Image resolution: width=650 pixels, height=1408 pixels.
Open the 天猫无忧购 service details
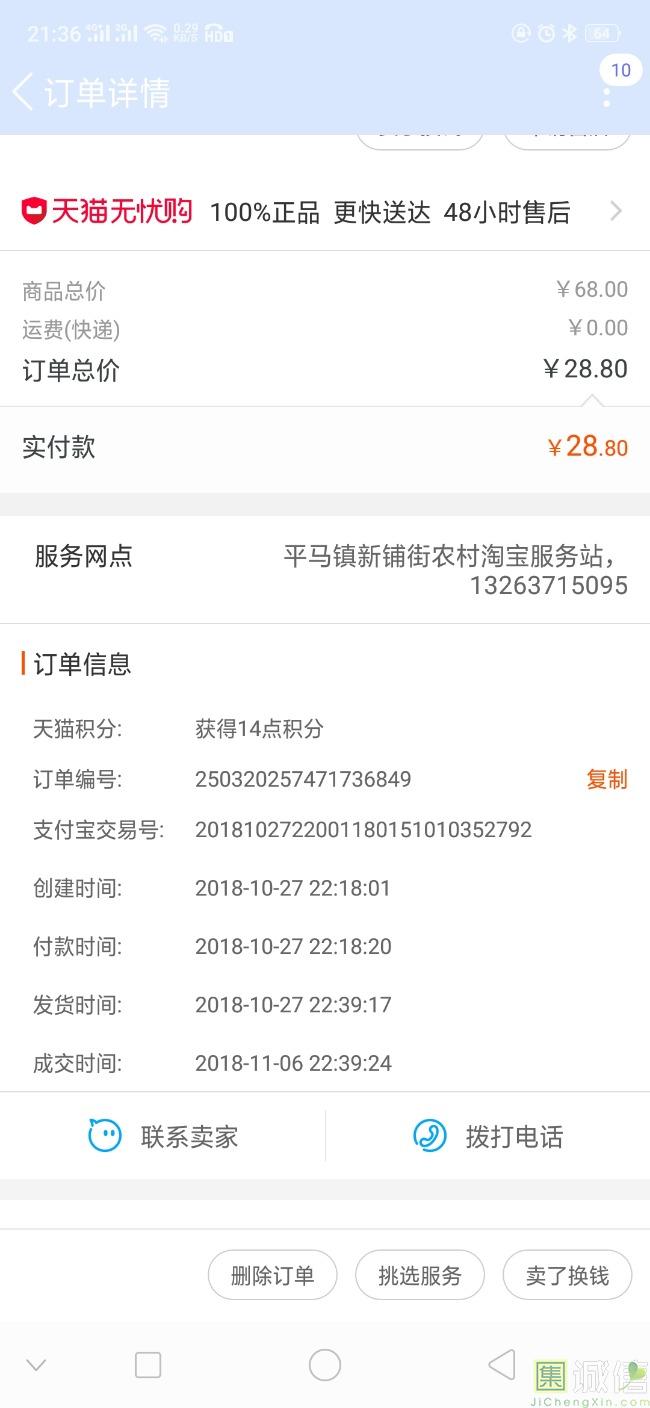point(325,212)
